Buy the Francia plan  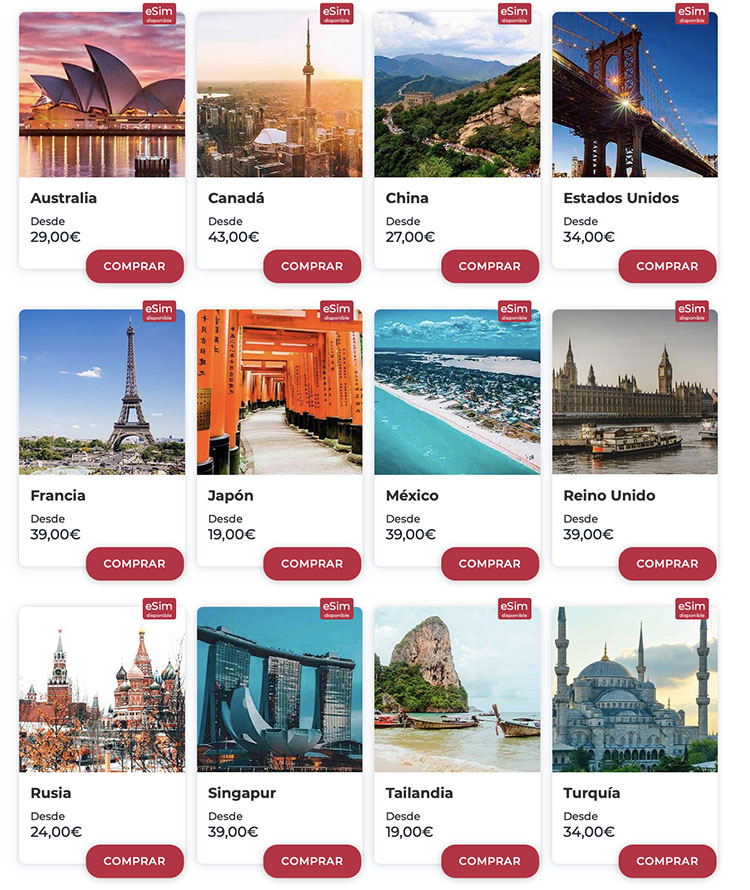[134, 564]
